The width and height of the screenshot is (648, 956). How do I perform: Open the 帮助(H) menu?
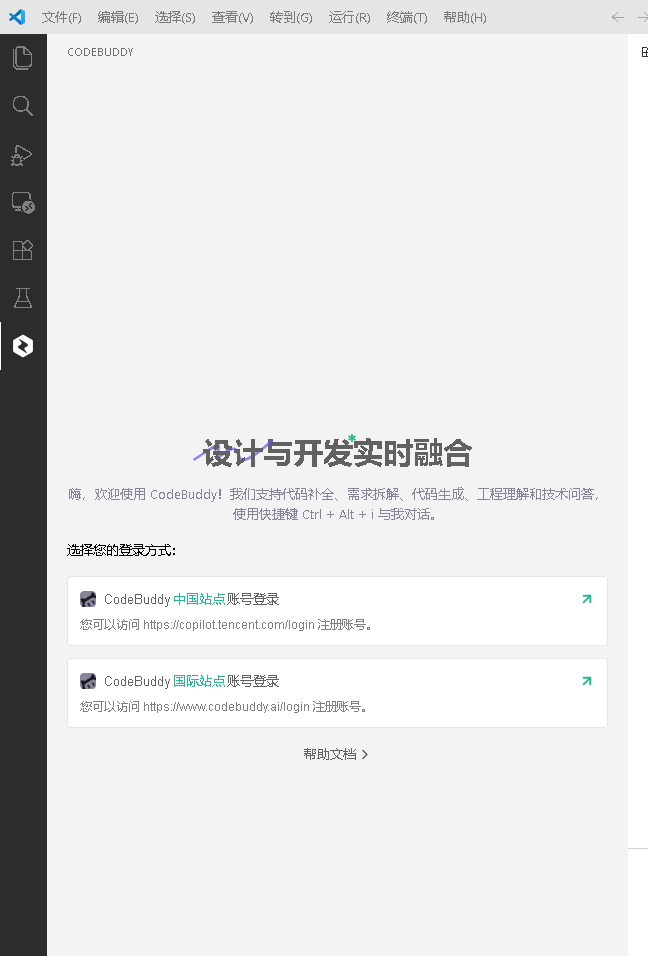point(464,17)
